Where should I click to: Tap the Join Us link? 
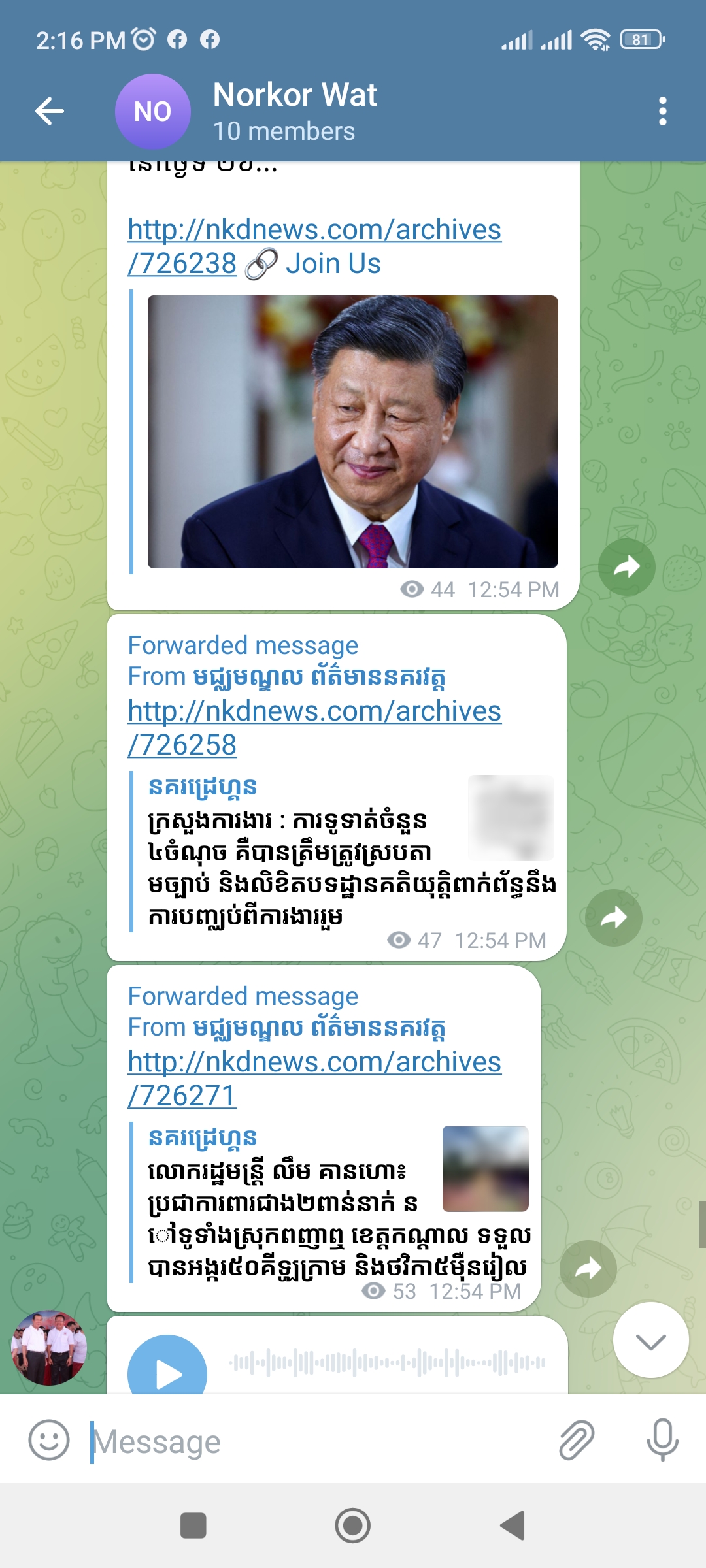pyautogui.click(x=333, y=264)
